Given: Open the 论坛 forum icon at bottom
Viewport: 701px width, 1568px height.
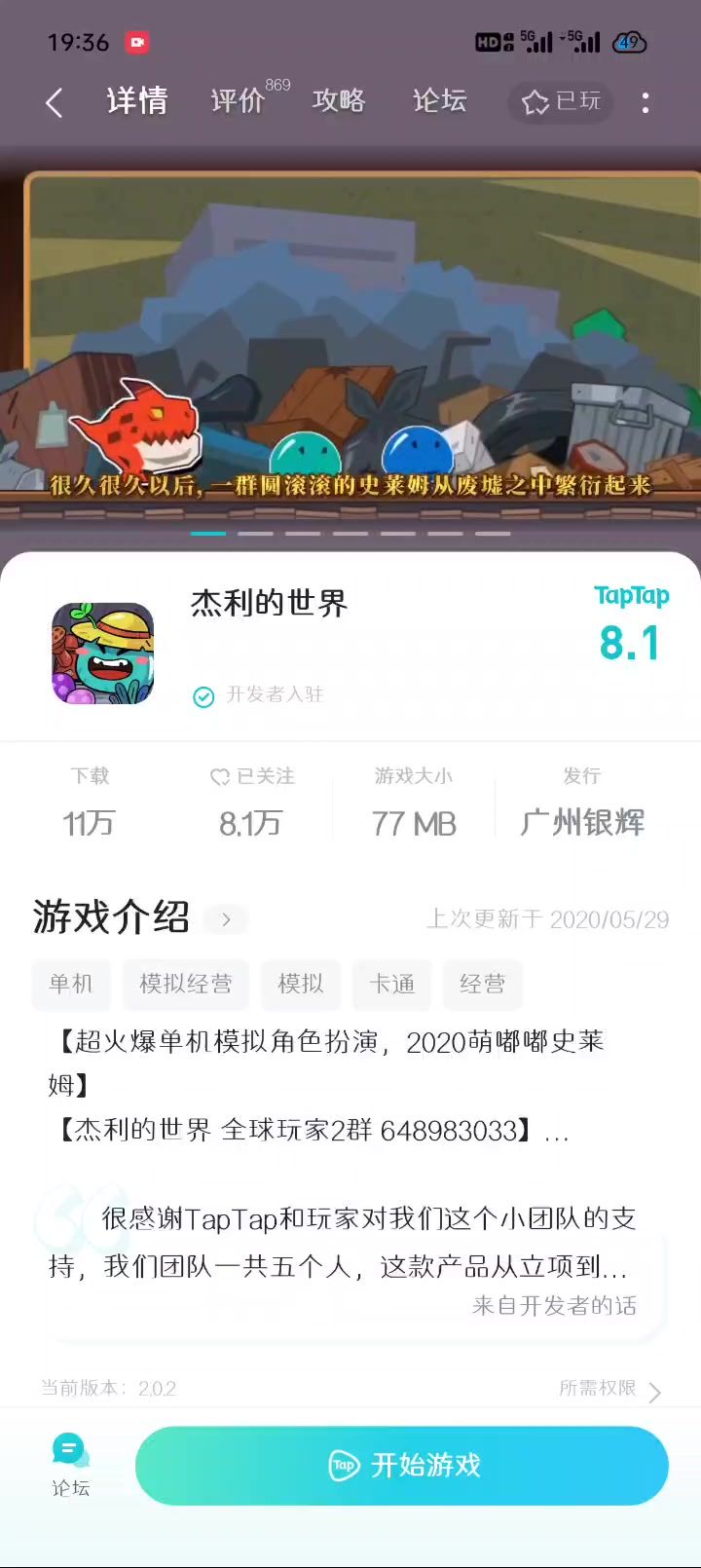Looking at the screenshot, I should click(70, 1465).
